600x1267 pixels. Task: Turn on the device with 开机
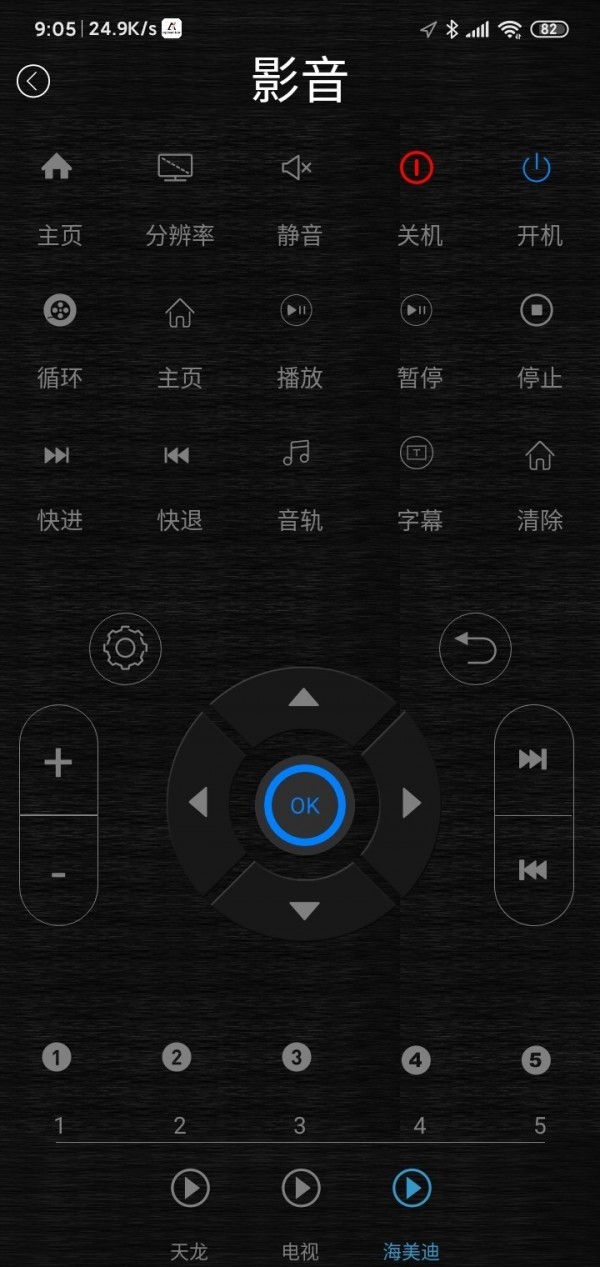[x=537, y=168]
